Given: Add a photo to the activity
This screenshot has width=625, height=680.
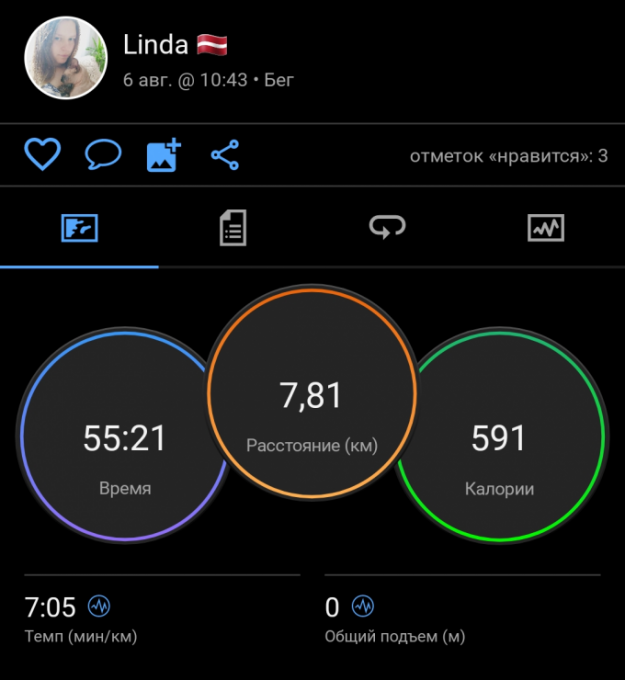Looking at the screenshot, I should [x=163, y=155].
